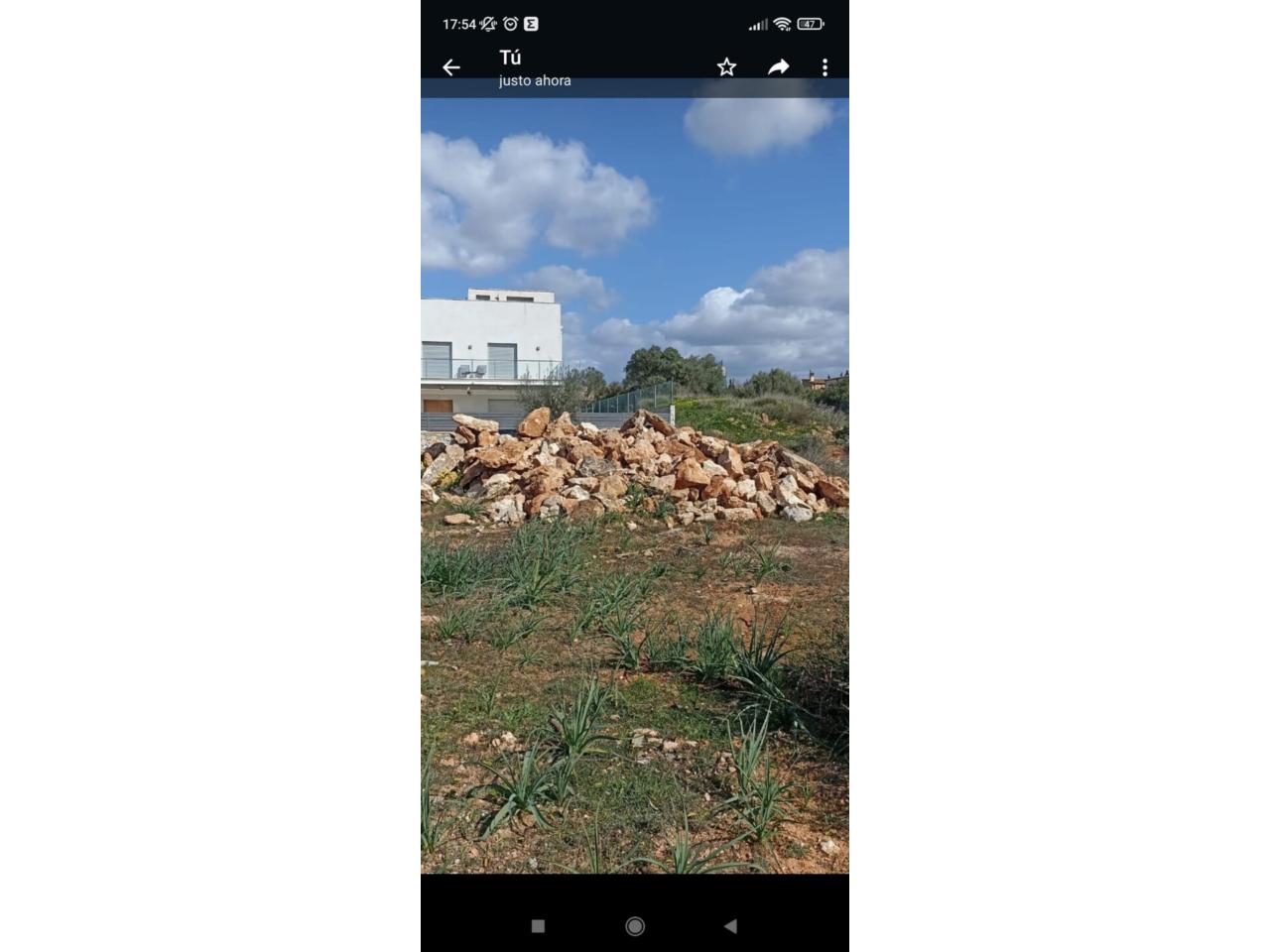Star this photo message
The width and height of the screenshot is (1270, 952).
[726, 66]
